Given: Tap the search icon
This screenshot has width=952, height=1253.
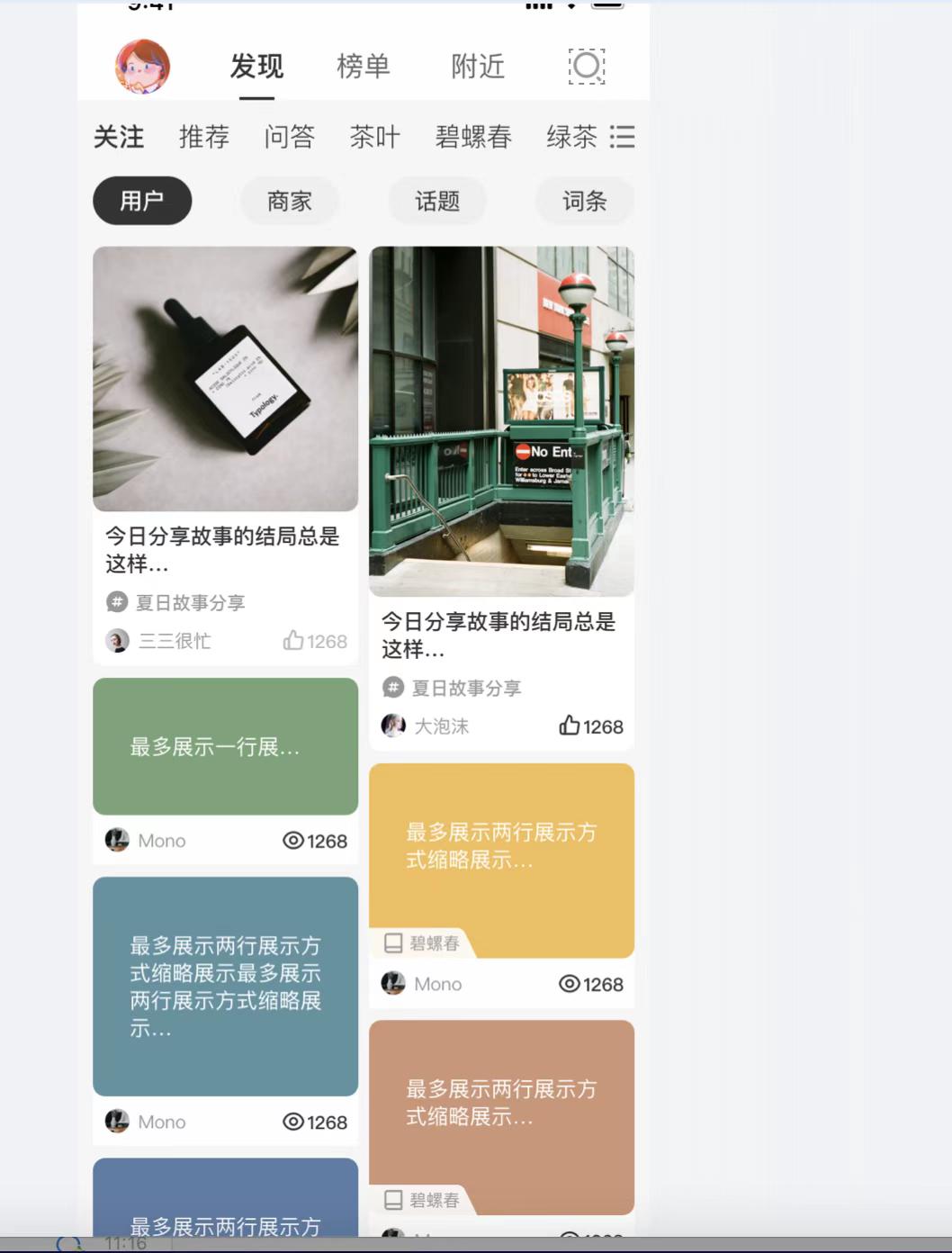Looking at the screenshot, I should [587, 66].
